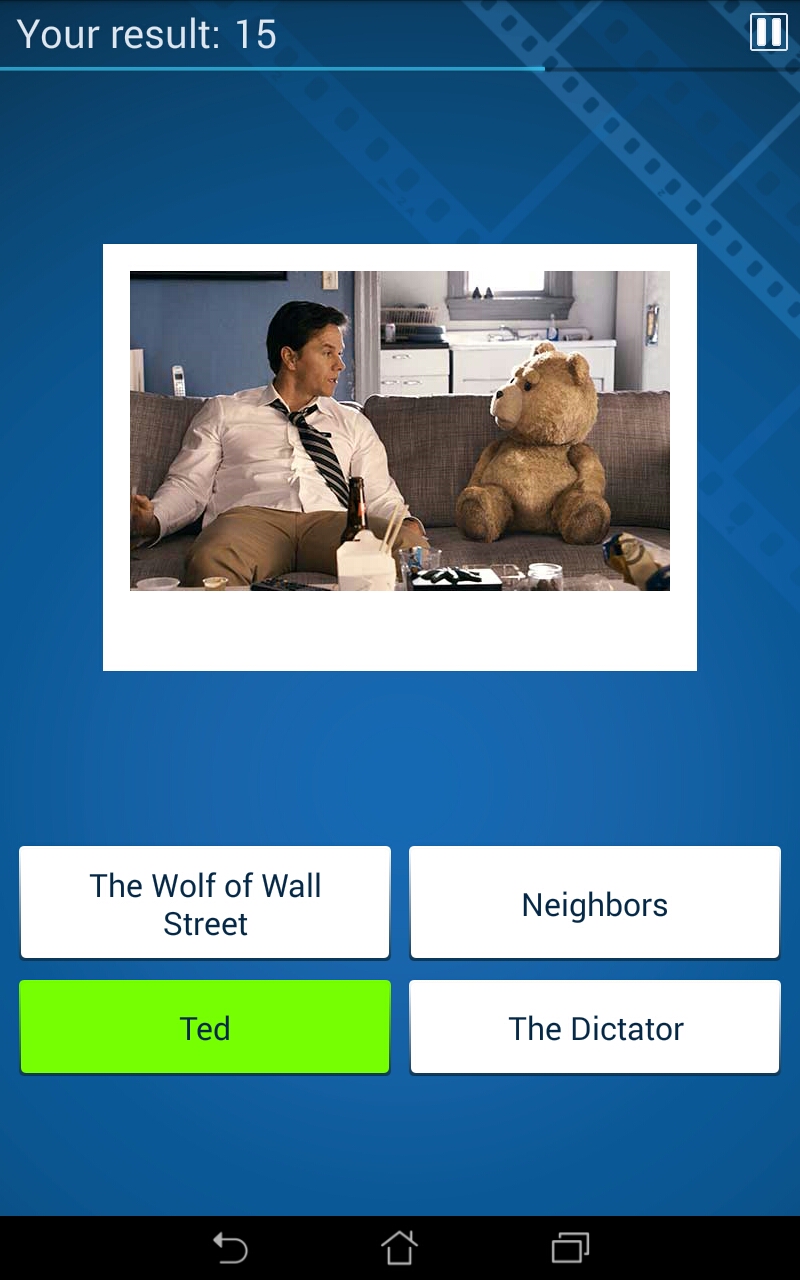Screen dimensions: 800x1280
Task: Select the Neighbors answer
Action: point(595,903)
